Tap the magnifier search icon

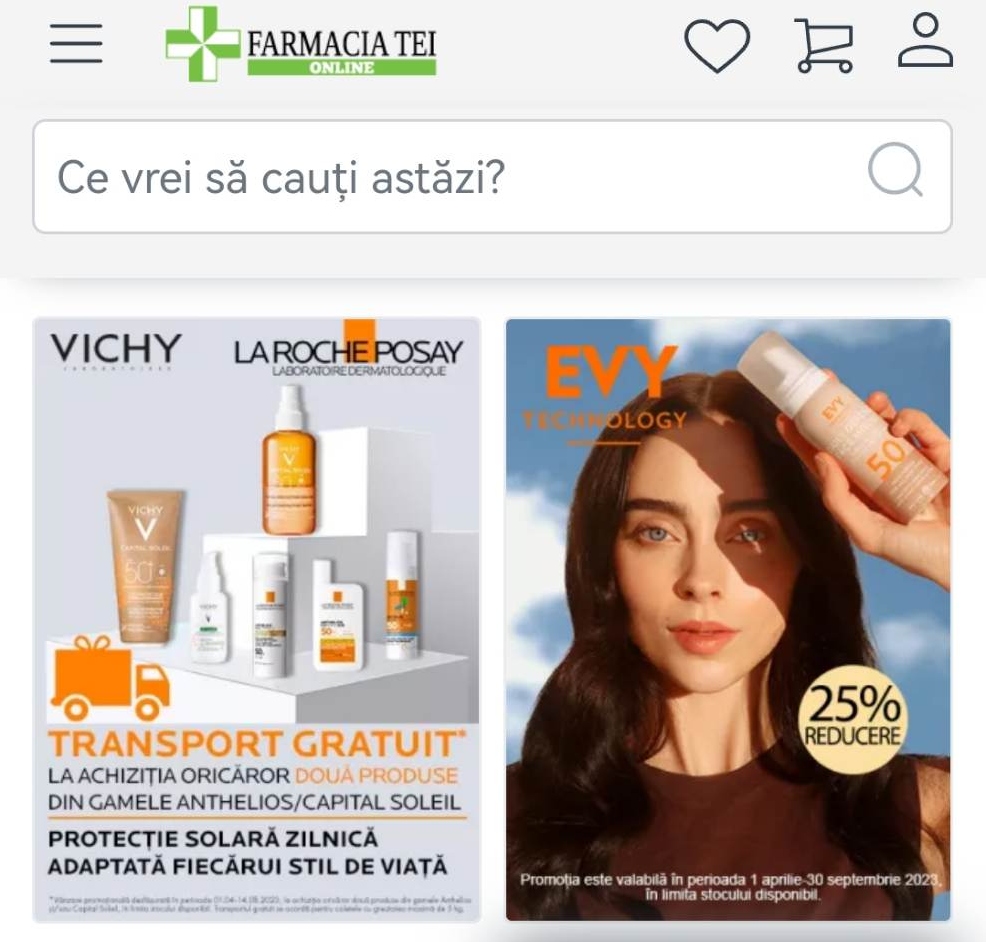[894, 171]
